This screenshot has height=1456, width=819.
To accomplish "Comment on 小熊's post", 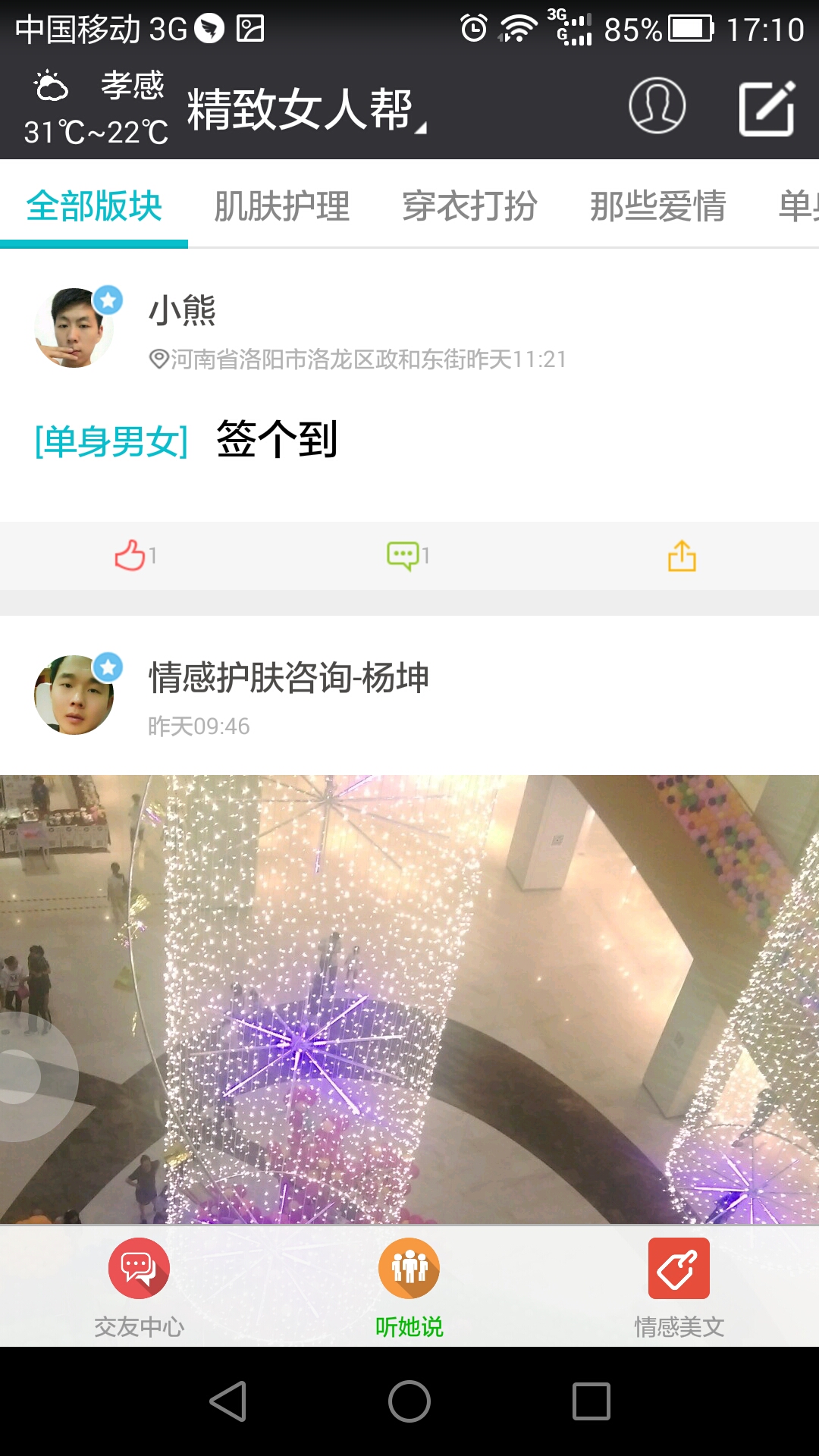I will point(409,555).
